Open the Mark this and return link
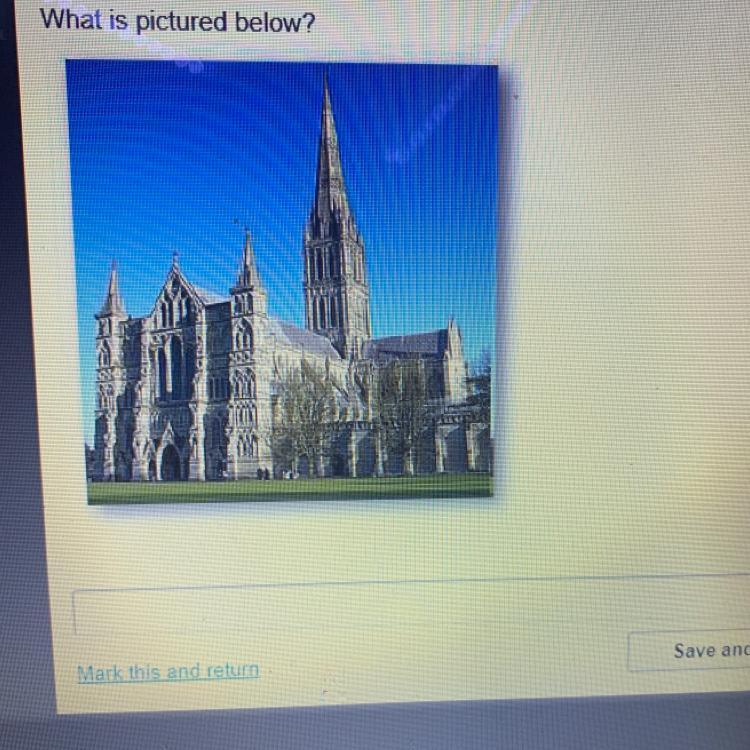Viewport: 750px width, 750px height. pos(168,671)
